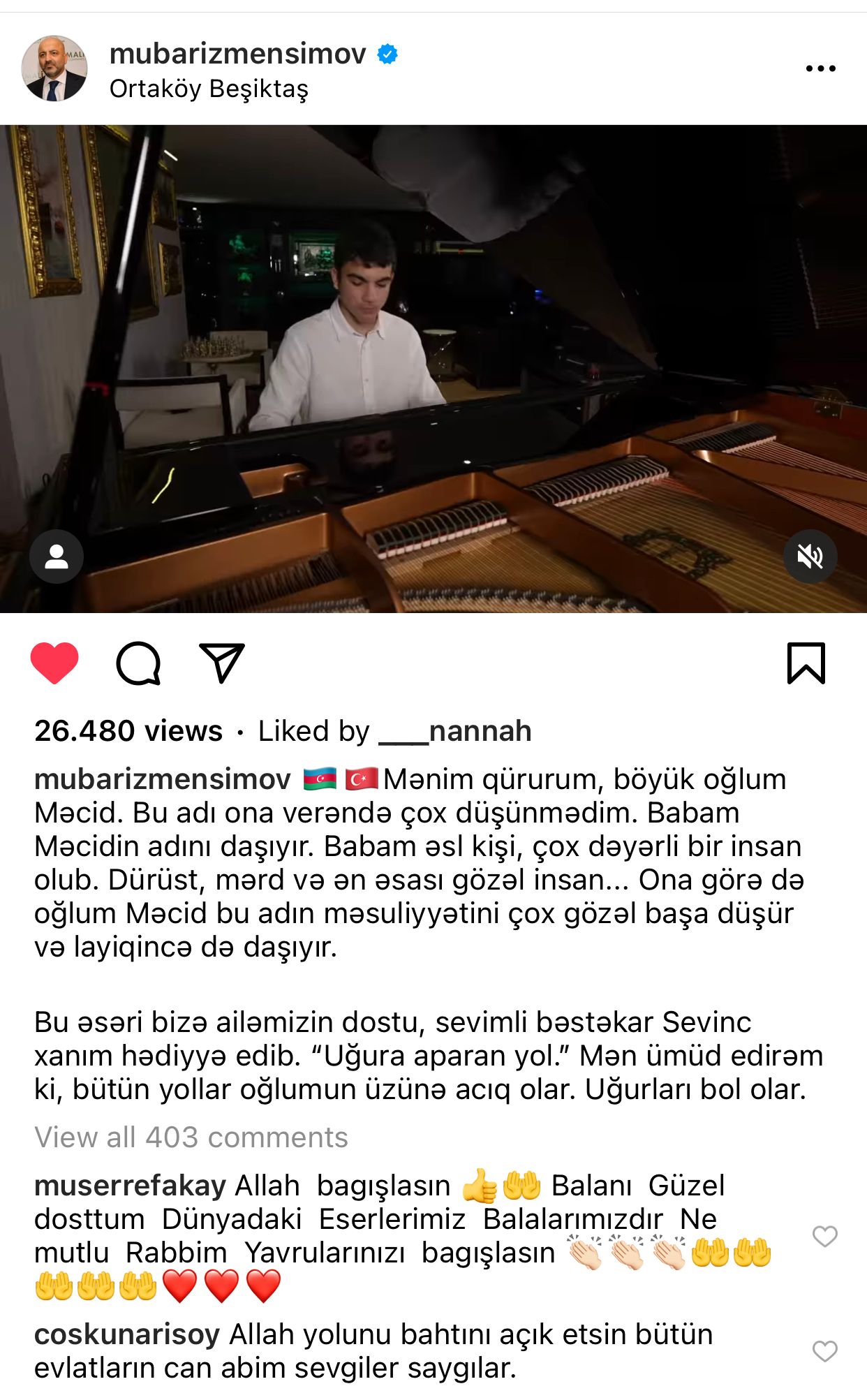Open coskunarisoy's profile from the comment
This screenshot has width=867, height=1400.
127,1334
